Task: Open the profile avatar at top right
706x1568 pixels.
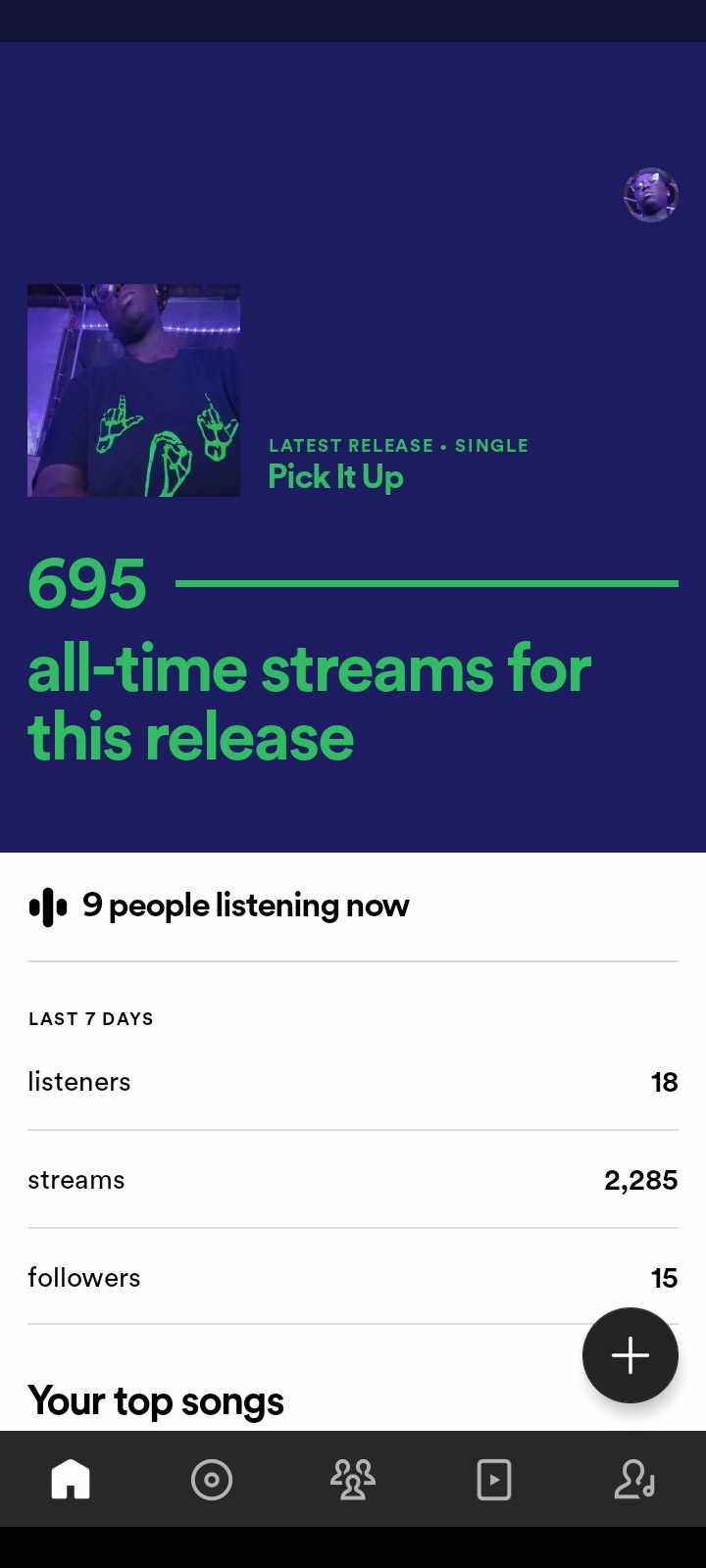Action: point(651,195)
